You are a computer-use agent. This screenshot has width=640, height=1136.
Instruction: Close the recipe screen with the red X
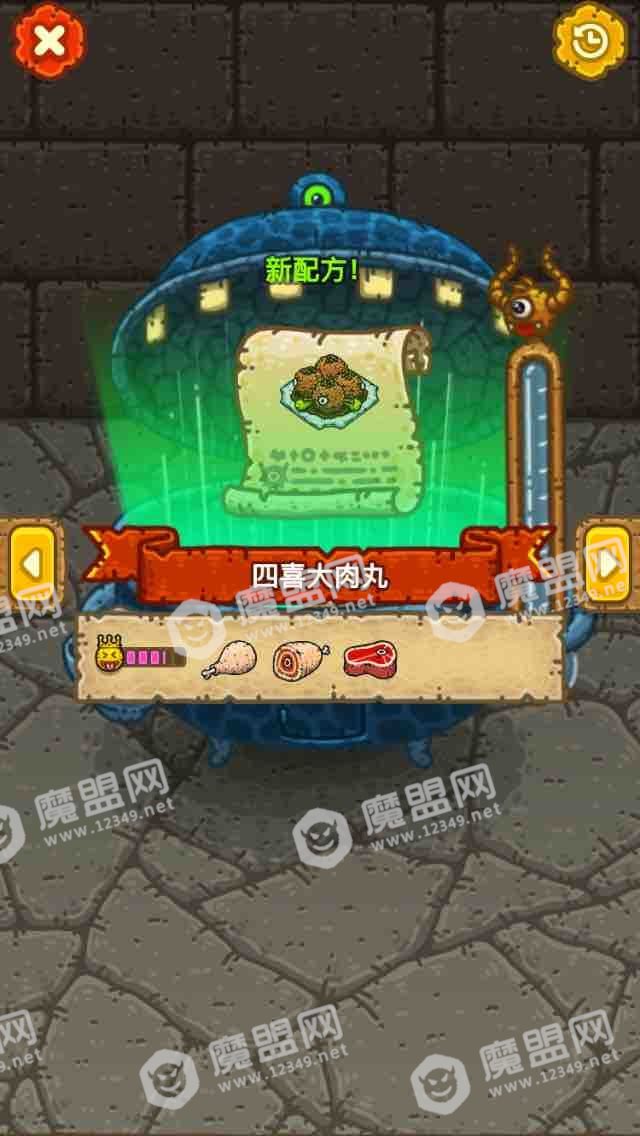click(x=48, y=41)
